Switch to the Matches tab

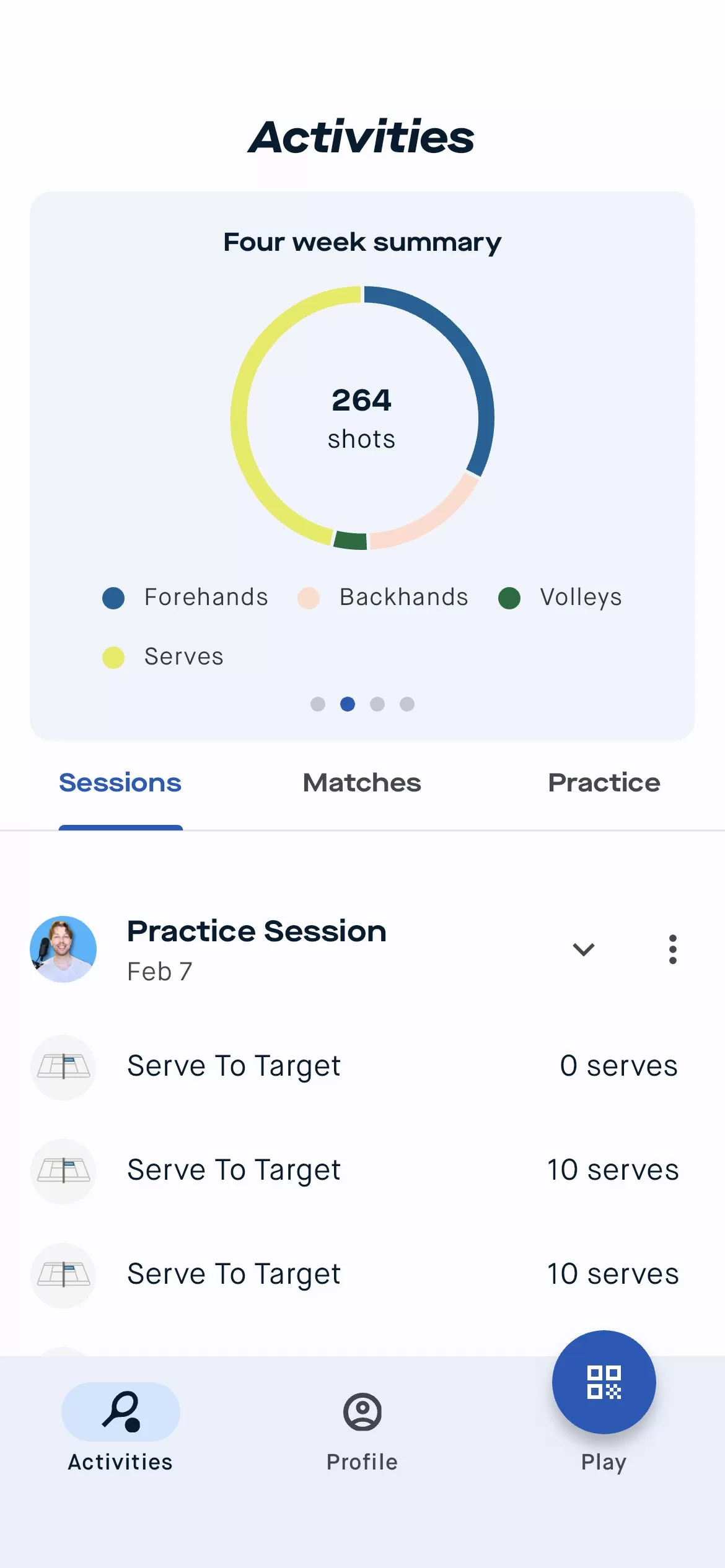point(362,783)
